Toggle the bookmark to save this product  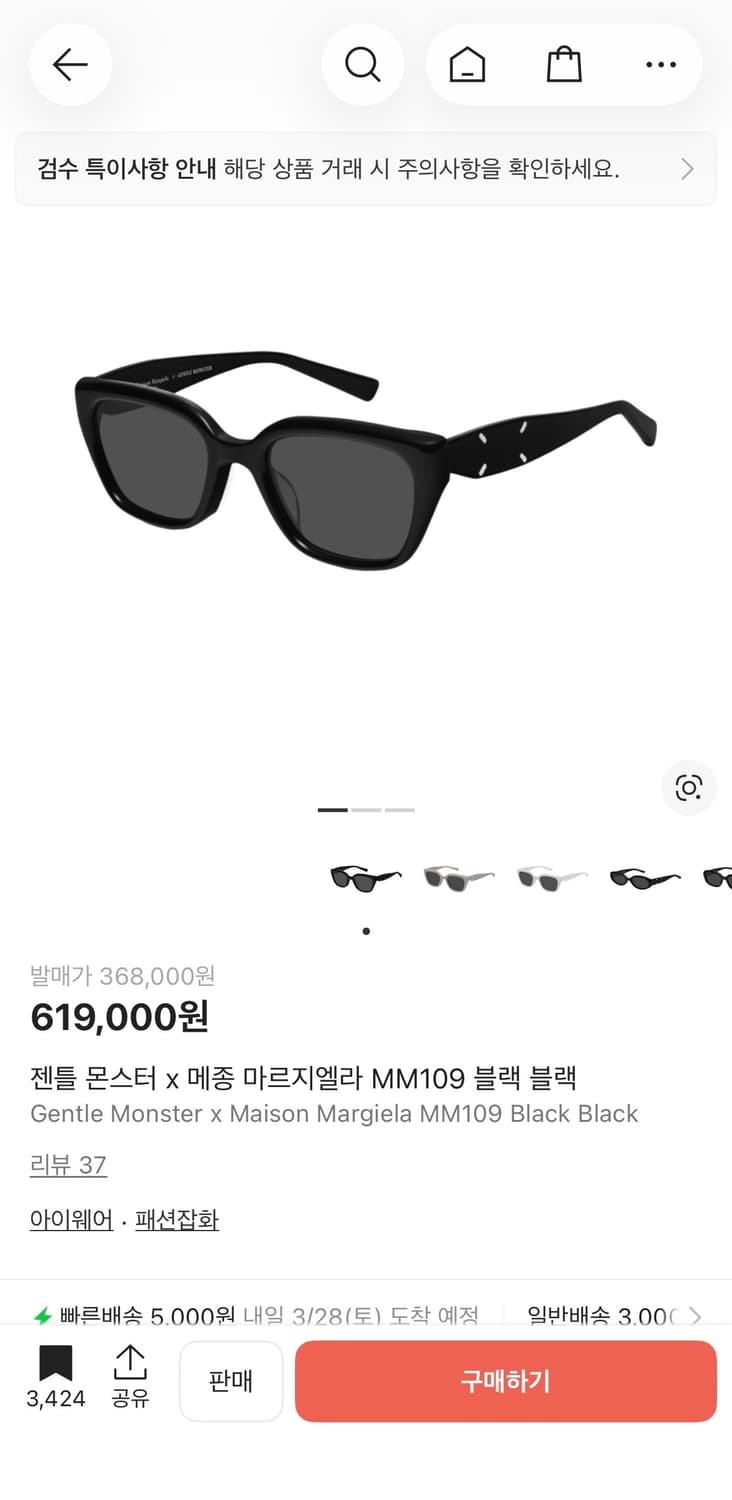tap(55, 1362)
